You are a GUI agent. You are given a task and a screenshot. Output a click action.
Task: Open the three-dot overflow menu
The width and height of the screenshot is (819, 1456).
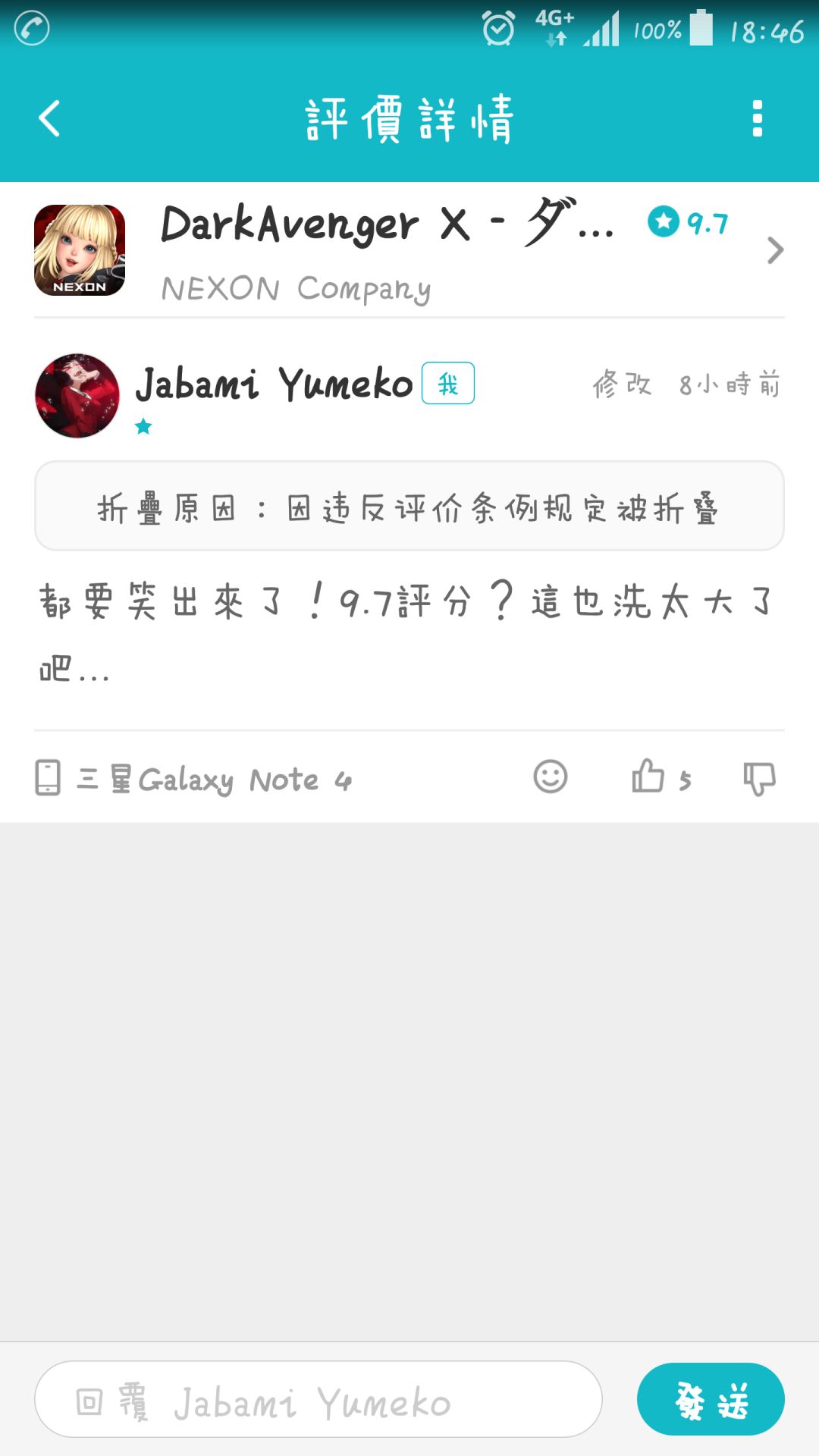(x=757, y=119)
